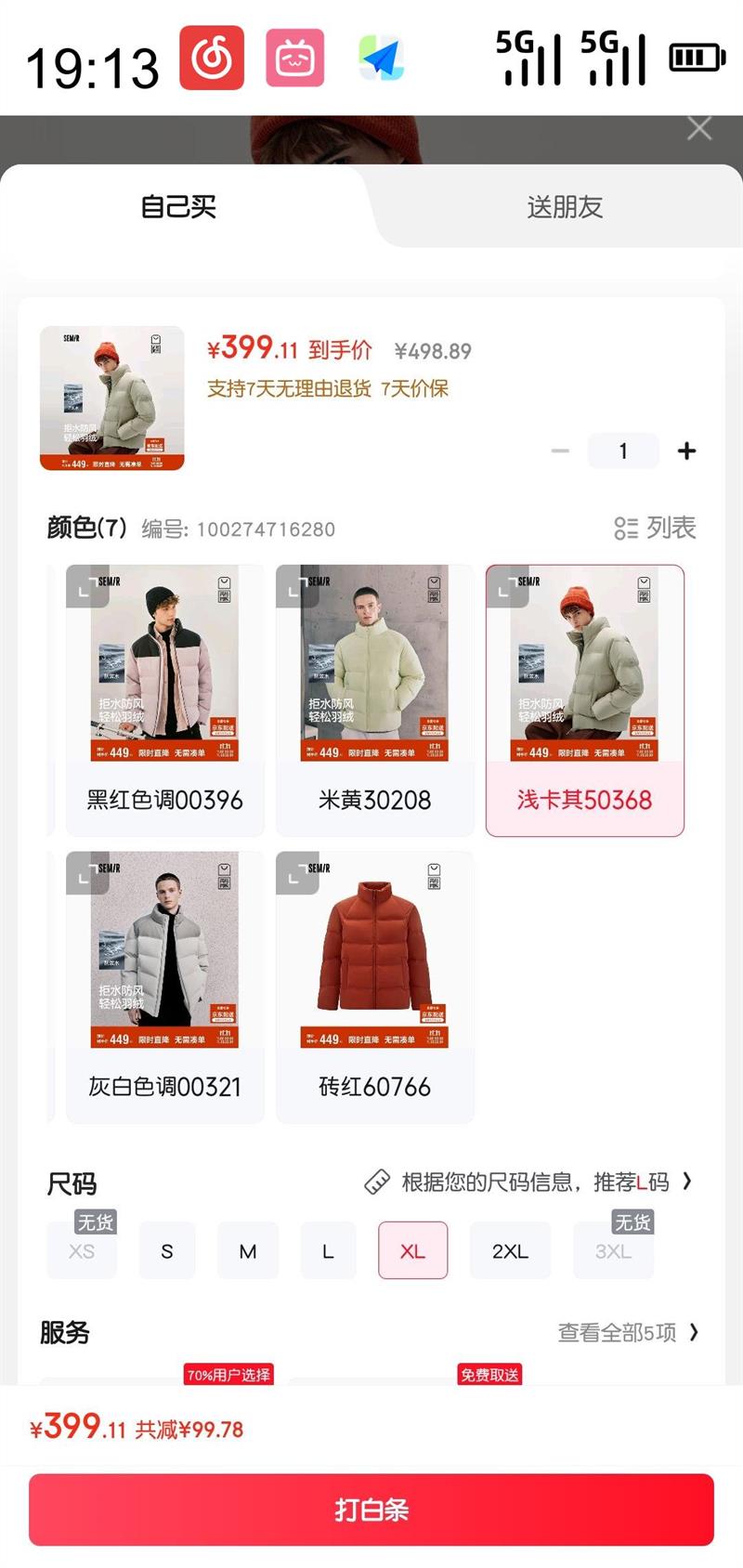This screenshot has width=743, height=1568.
Task: Switch to the 送朋友 tab
Action: pos(565,206)
